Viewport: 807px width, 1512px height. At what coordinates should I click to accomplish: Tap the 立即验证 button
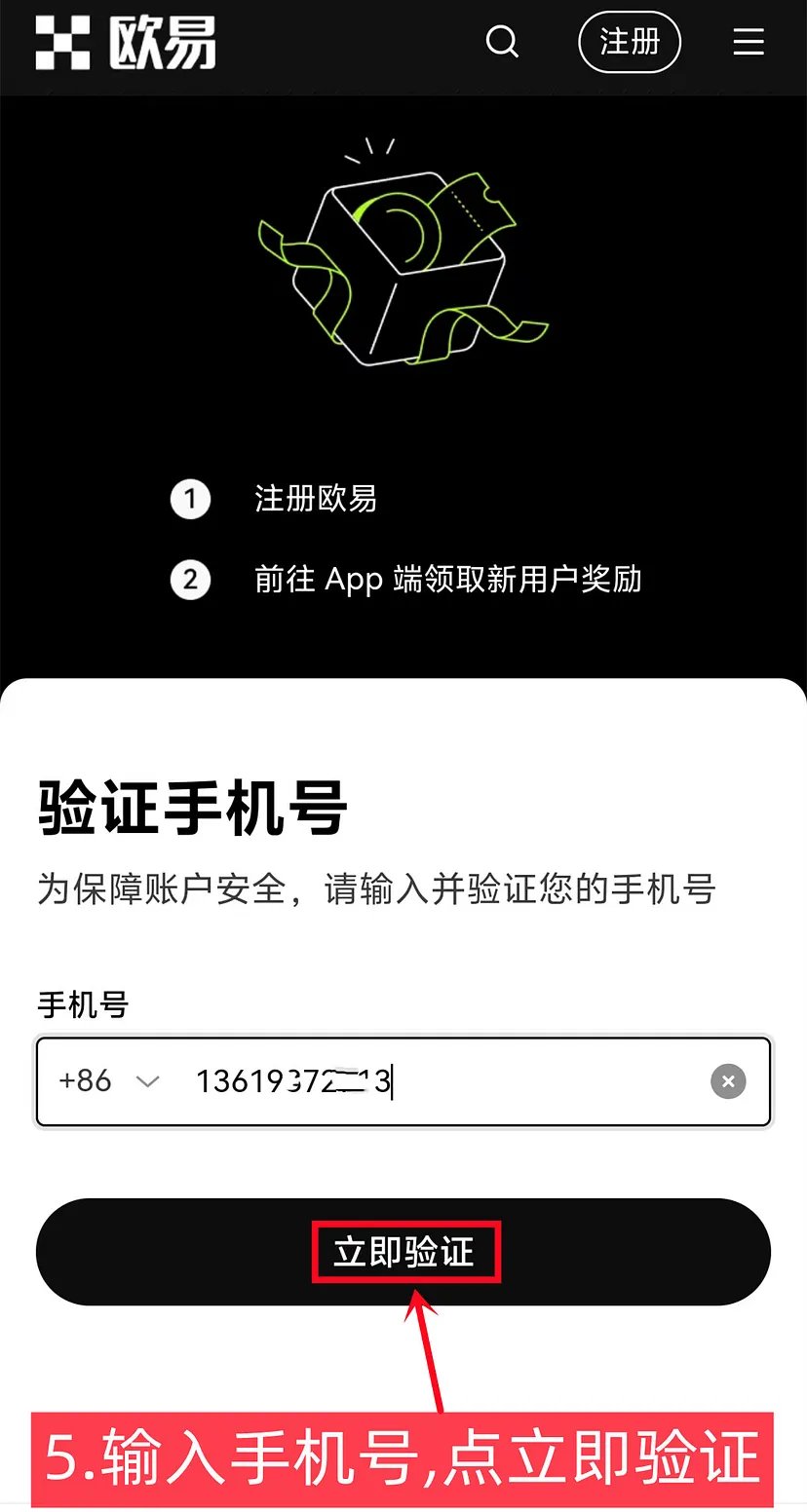tap(403, 1252)
